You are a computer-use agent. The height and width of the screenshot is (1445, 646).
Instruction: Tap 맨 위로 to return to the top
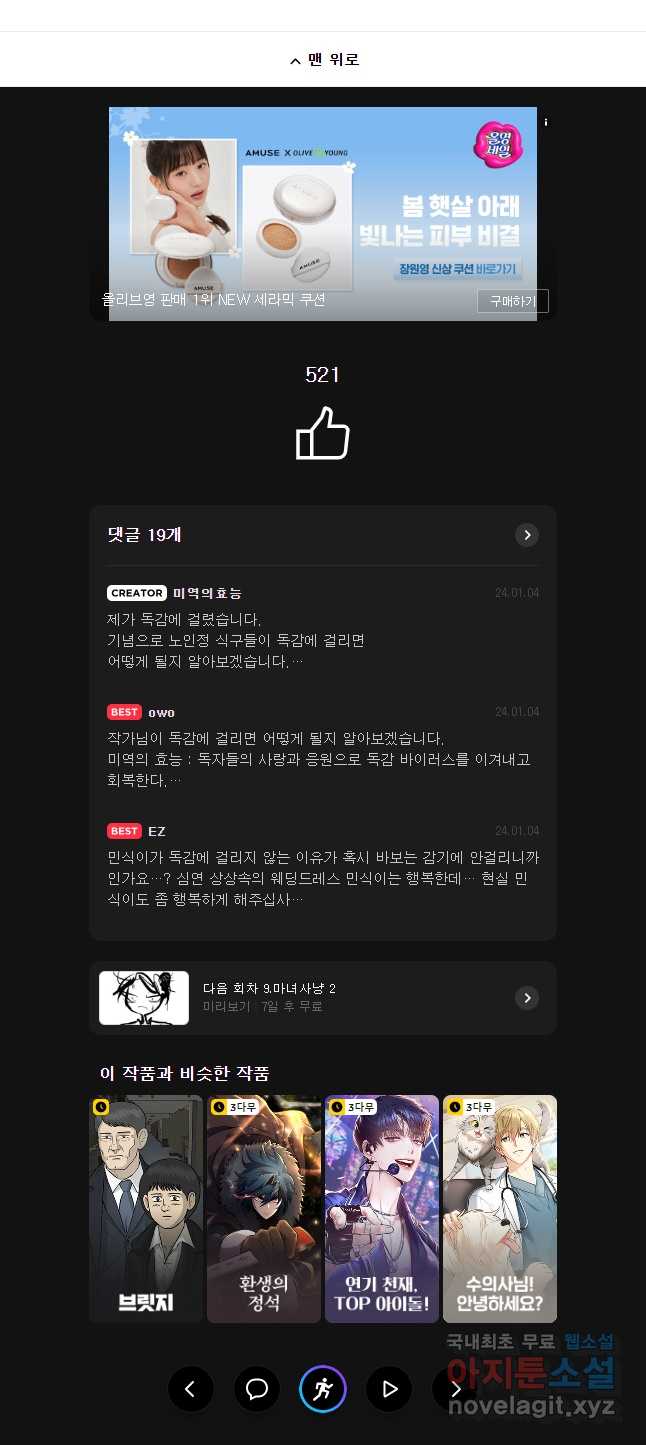[323, 60]
